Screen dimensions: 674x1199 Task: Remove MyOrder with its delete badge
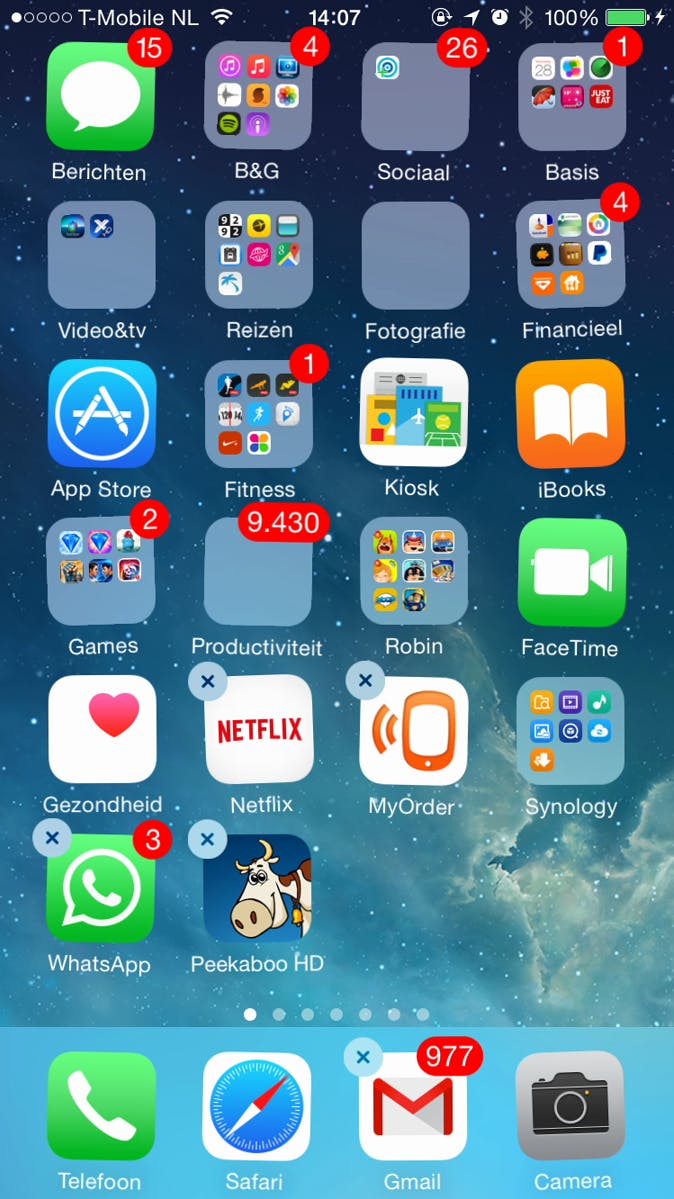pyautogui.click(x=365, y=681)
